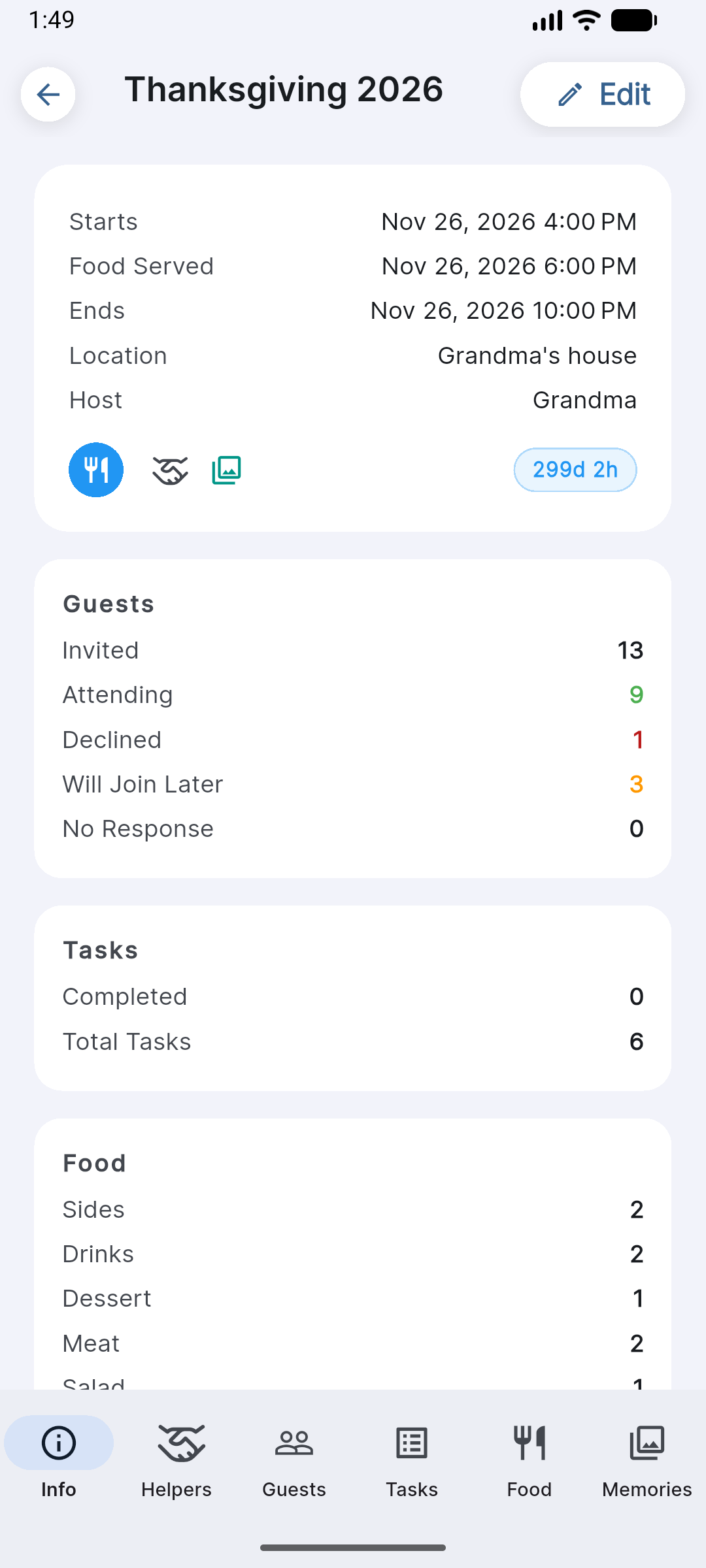Tap the Food fork-and-knife icon in bottom bar
This screenshot has width=706, height=1568.
tap(529, 1443)
